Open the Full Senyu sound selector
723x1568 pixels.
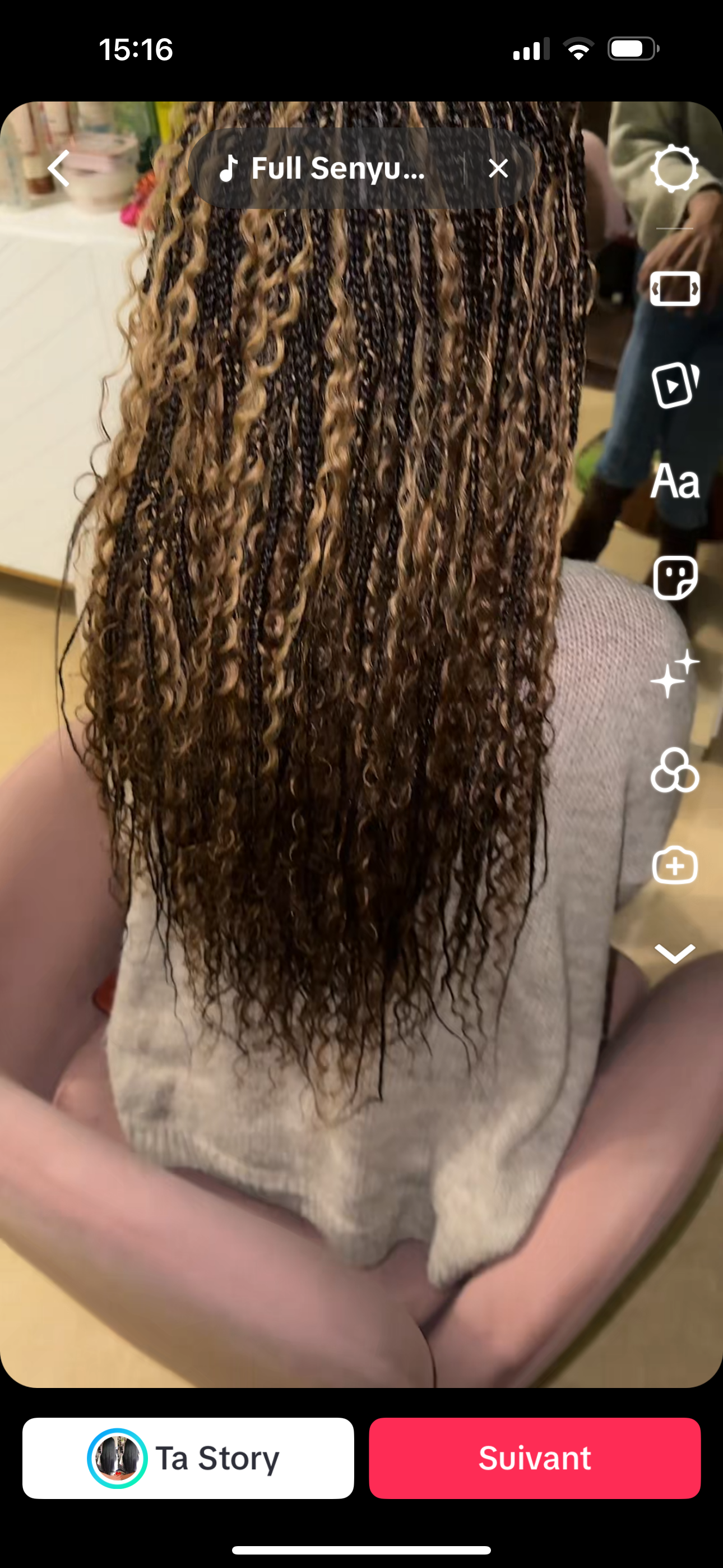click(328, 169)
